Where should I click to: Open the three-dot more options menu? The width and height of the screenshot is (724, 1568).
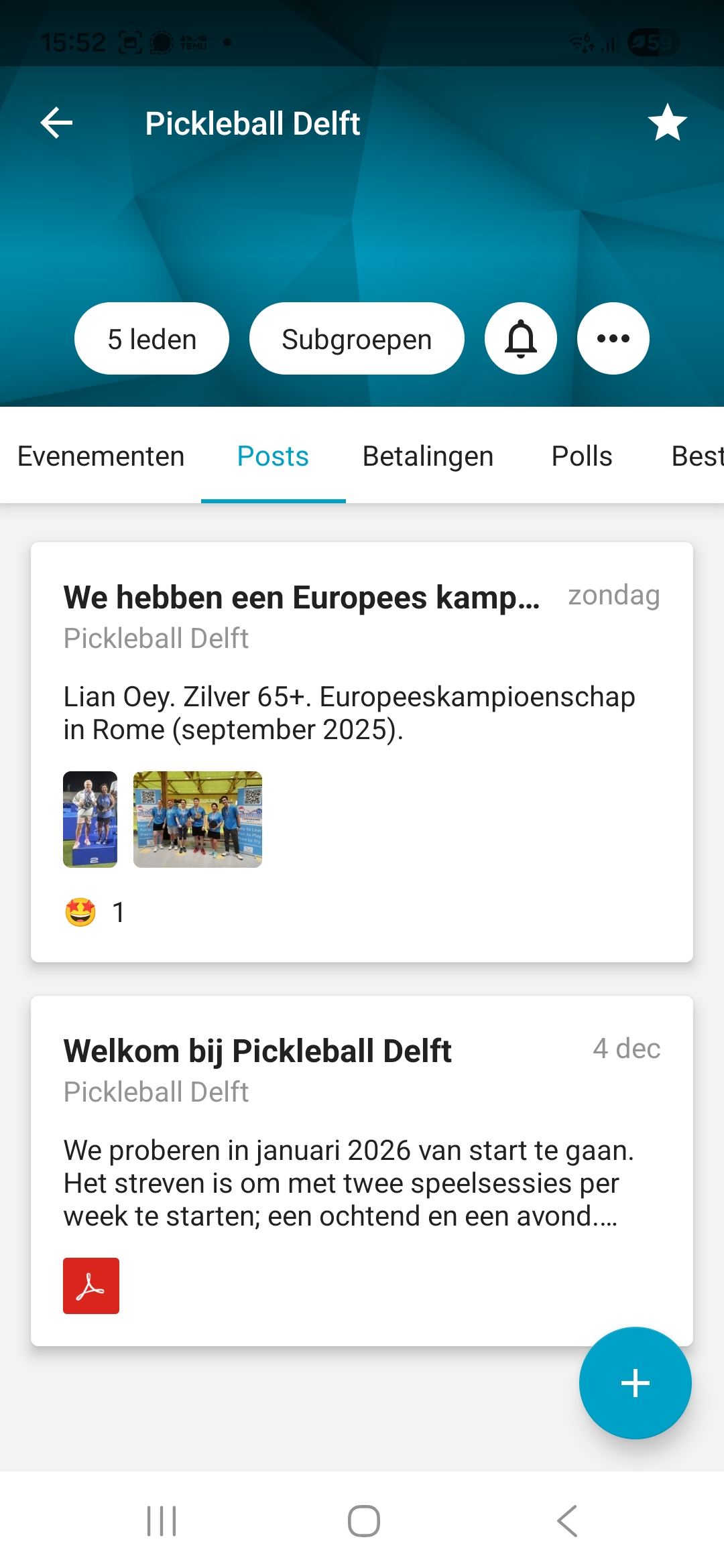(613, 339)
